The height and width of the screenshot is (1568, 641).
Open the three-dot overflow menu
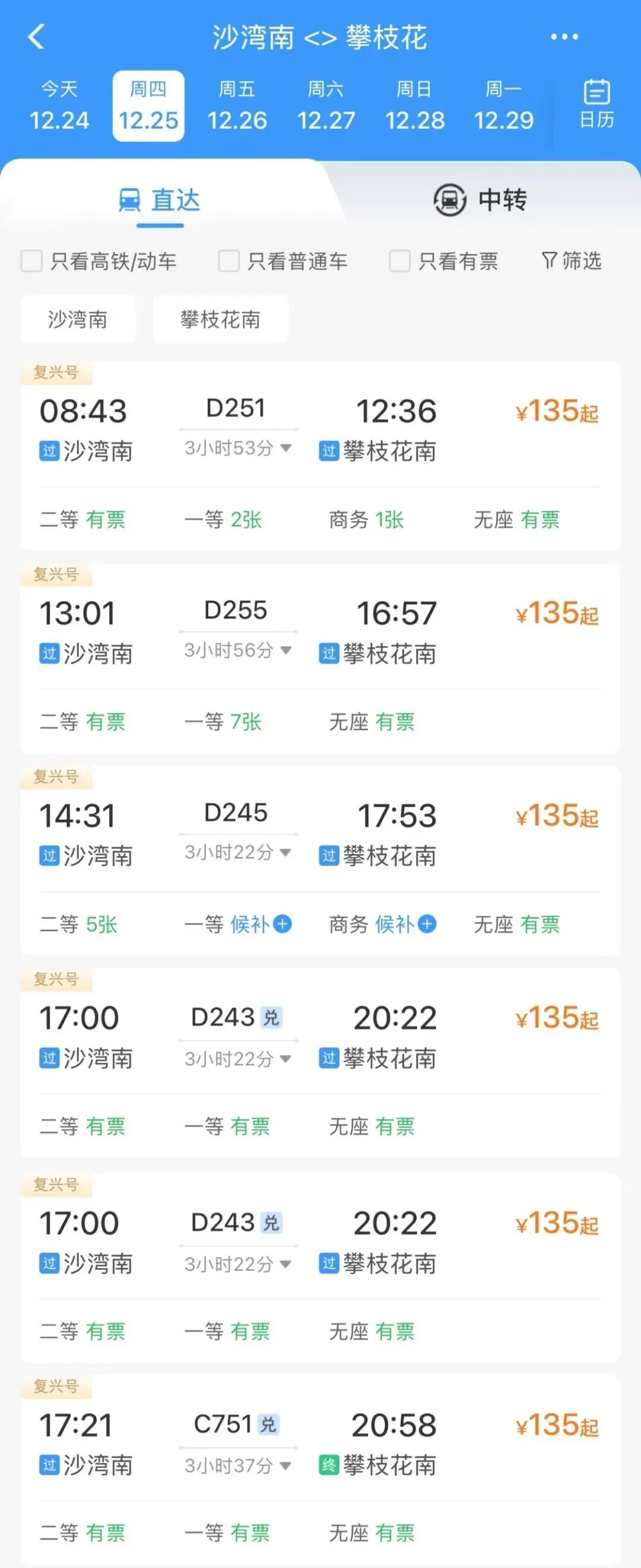pyautogui.click(x=564, y=37)
